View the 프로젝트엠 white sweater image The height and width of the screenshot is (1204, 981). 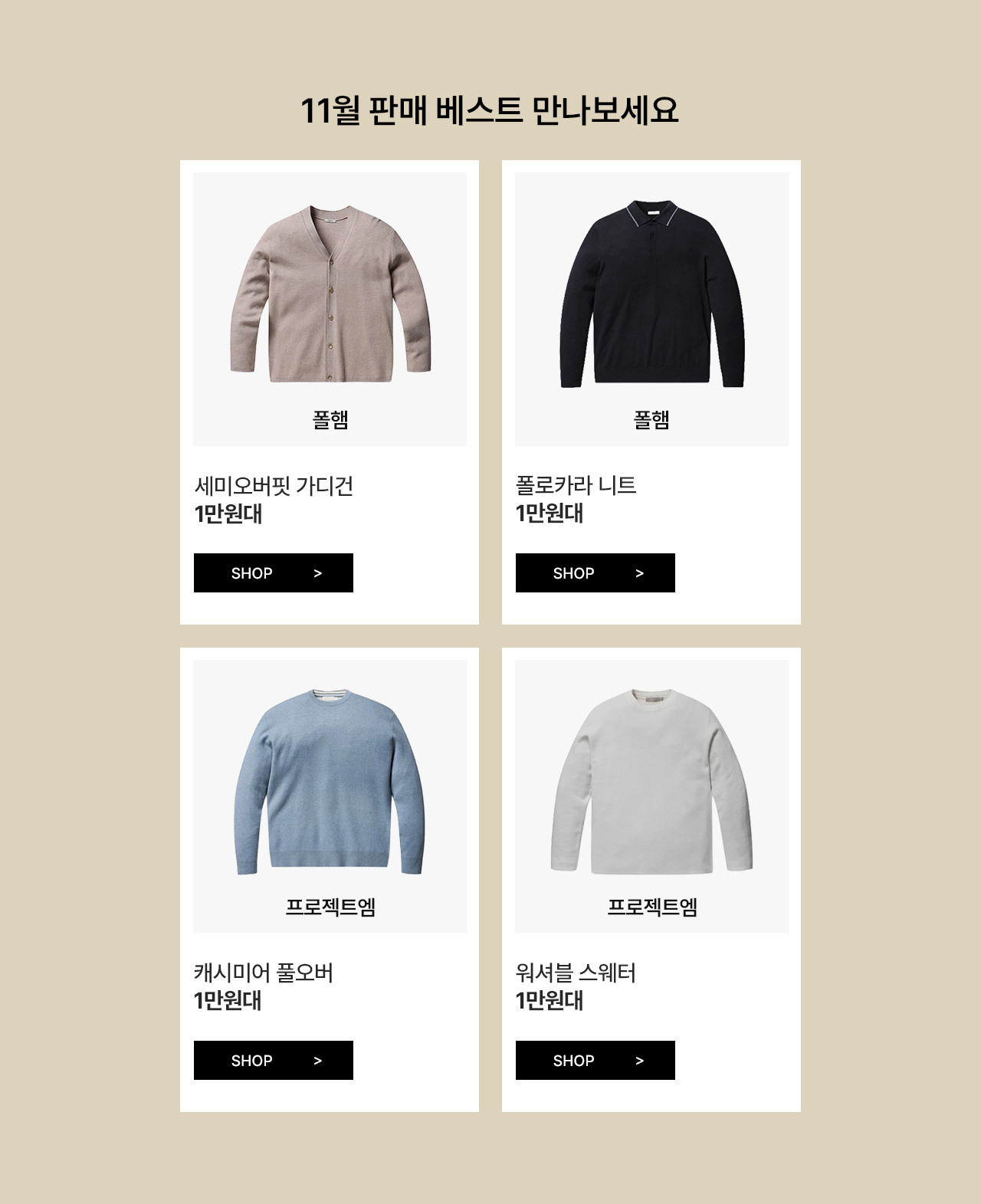click(651, 782)
